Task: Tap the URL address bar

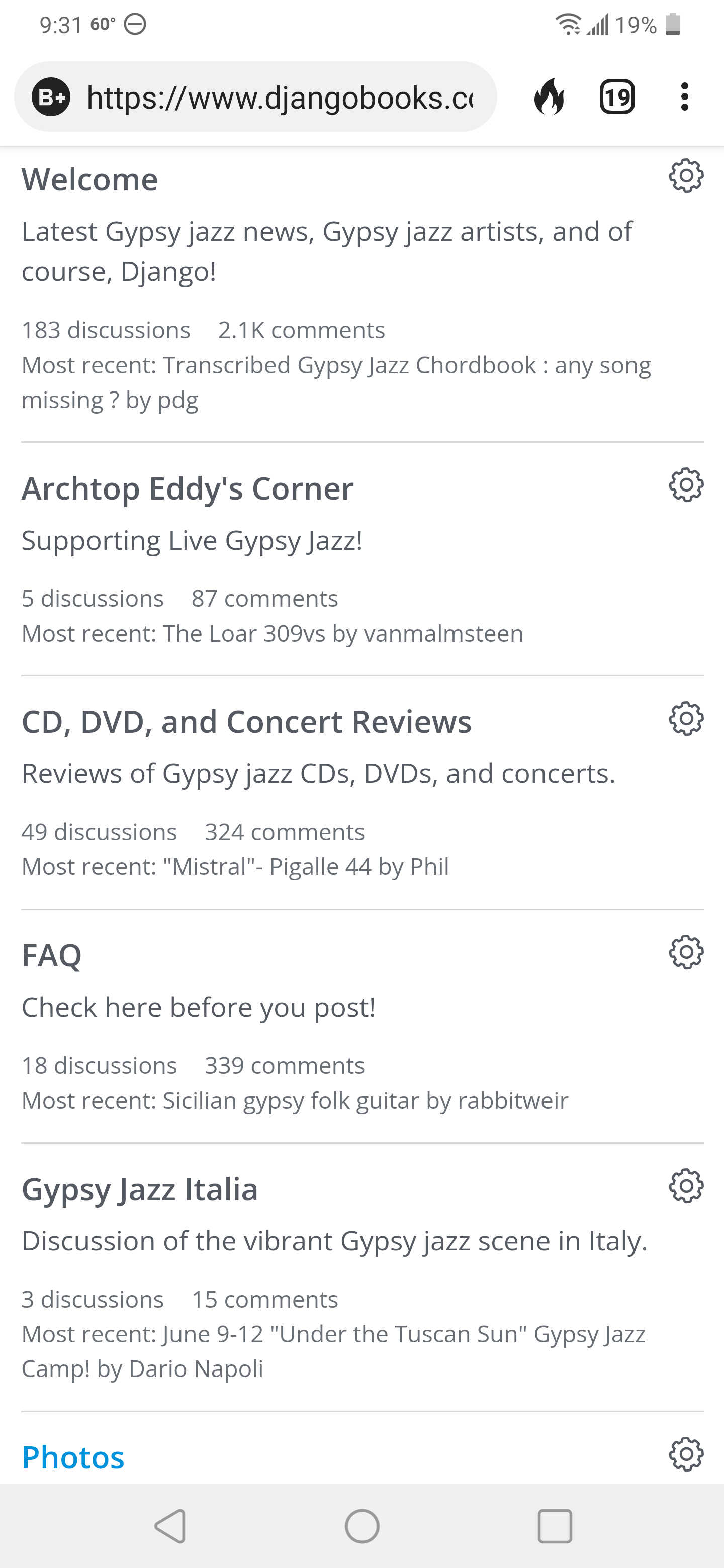Action: point(279,97)
